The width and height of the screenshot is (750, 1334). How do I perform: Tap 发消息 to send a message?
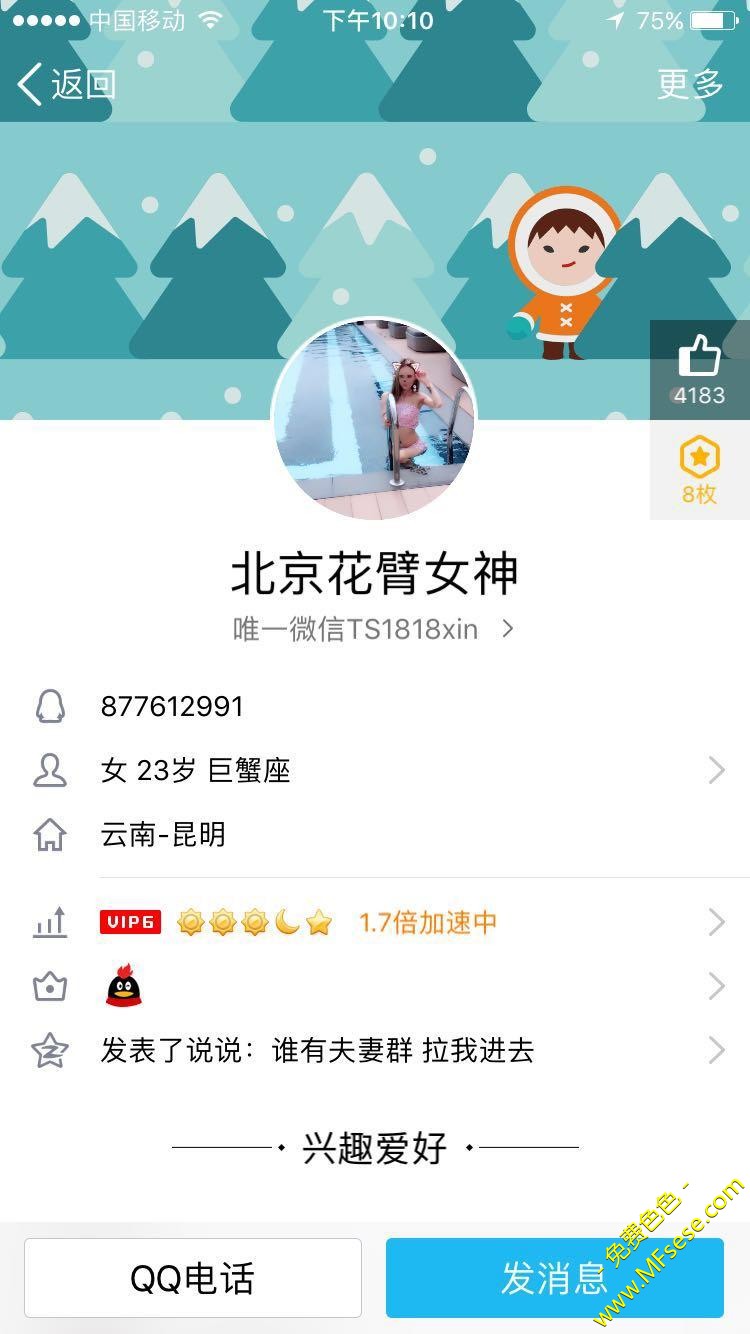554,1278
